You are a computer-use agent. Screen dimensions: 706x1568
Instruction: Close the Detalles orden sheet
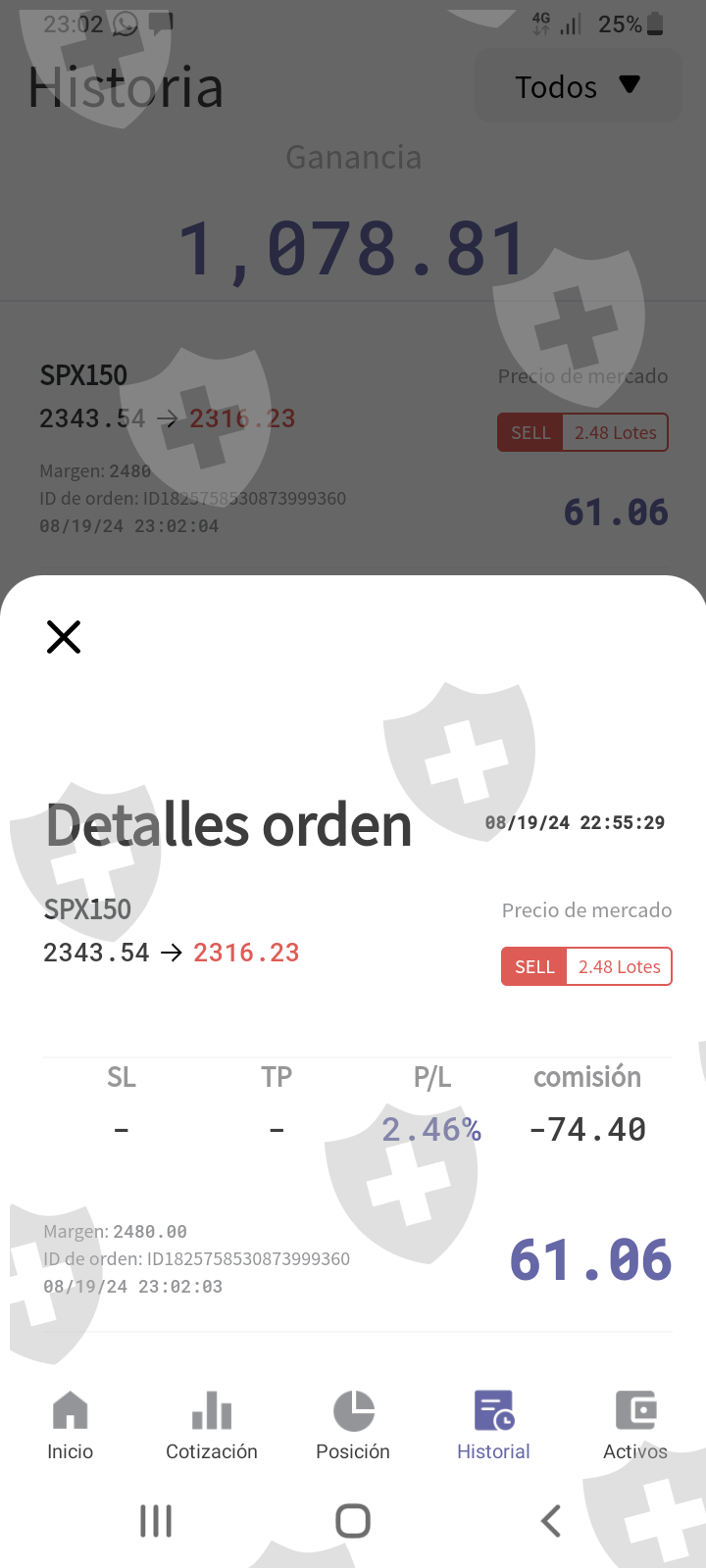tap(64, 637)
